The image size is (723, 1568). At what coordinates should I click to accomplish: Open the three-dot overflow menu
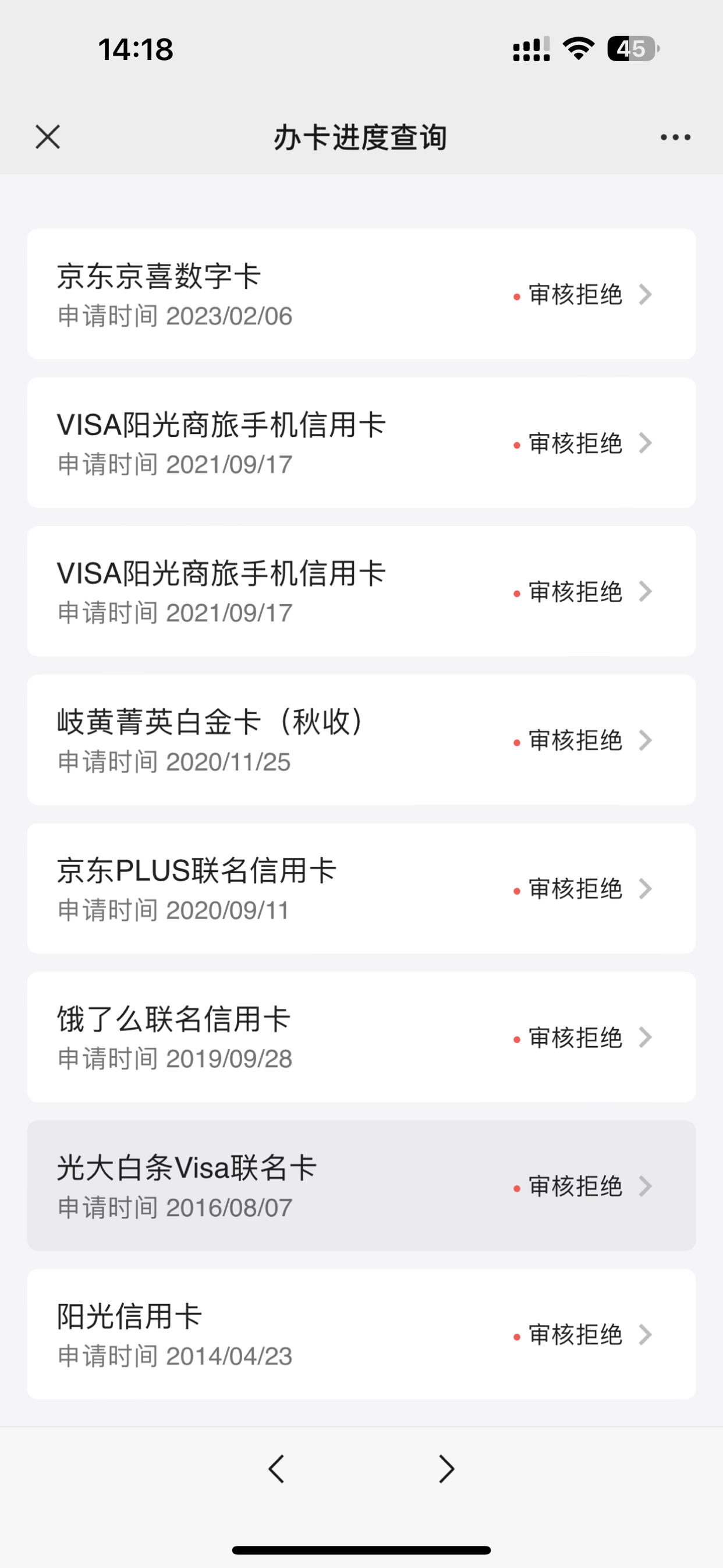point(675,137)
